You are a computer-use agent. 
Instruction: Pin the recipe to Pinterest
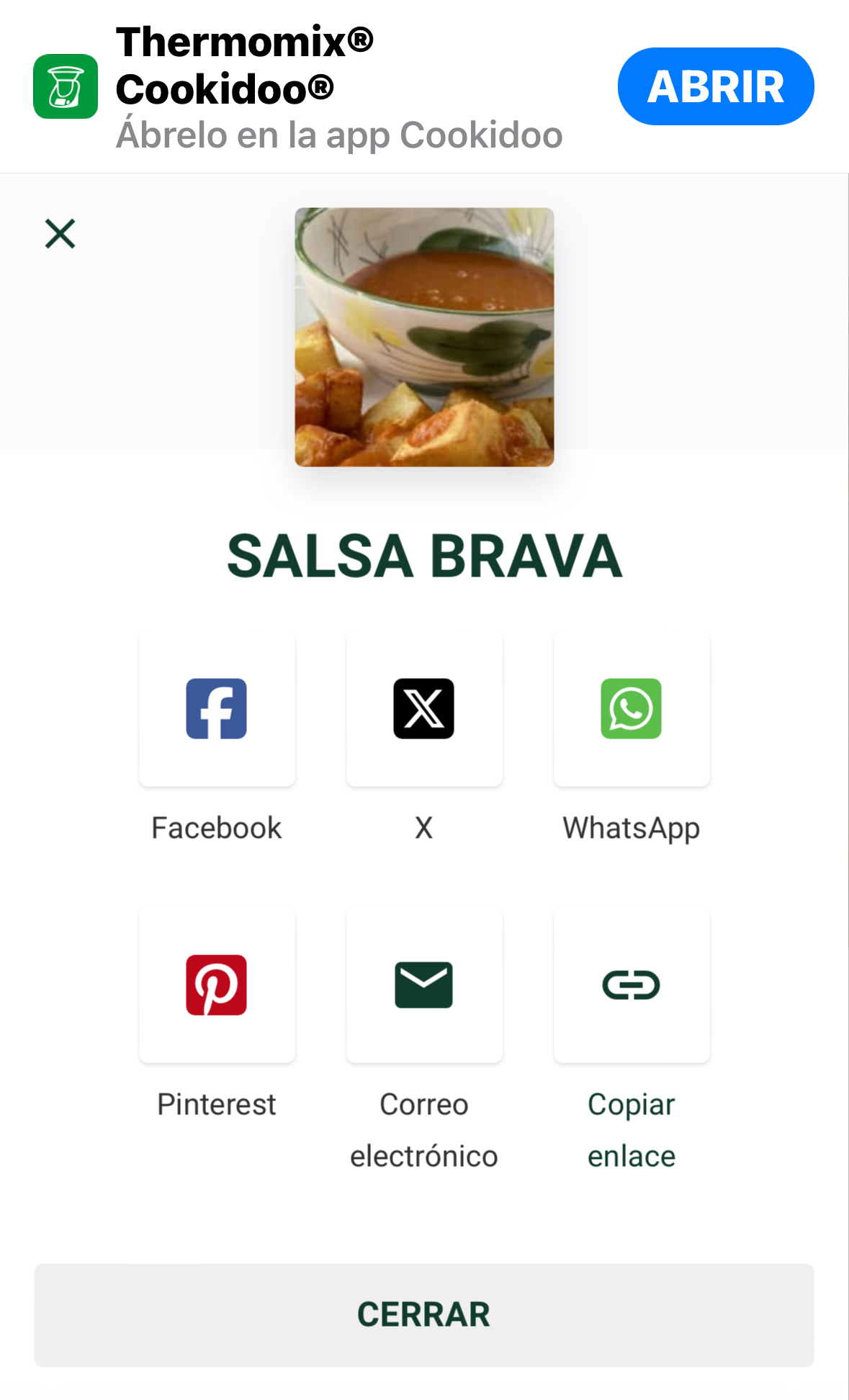[217, 985]
